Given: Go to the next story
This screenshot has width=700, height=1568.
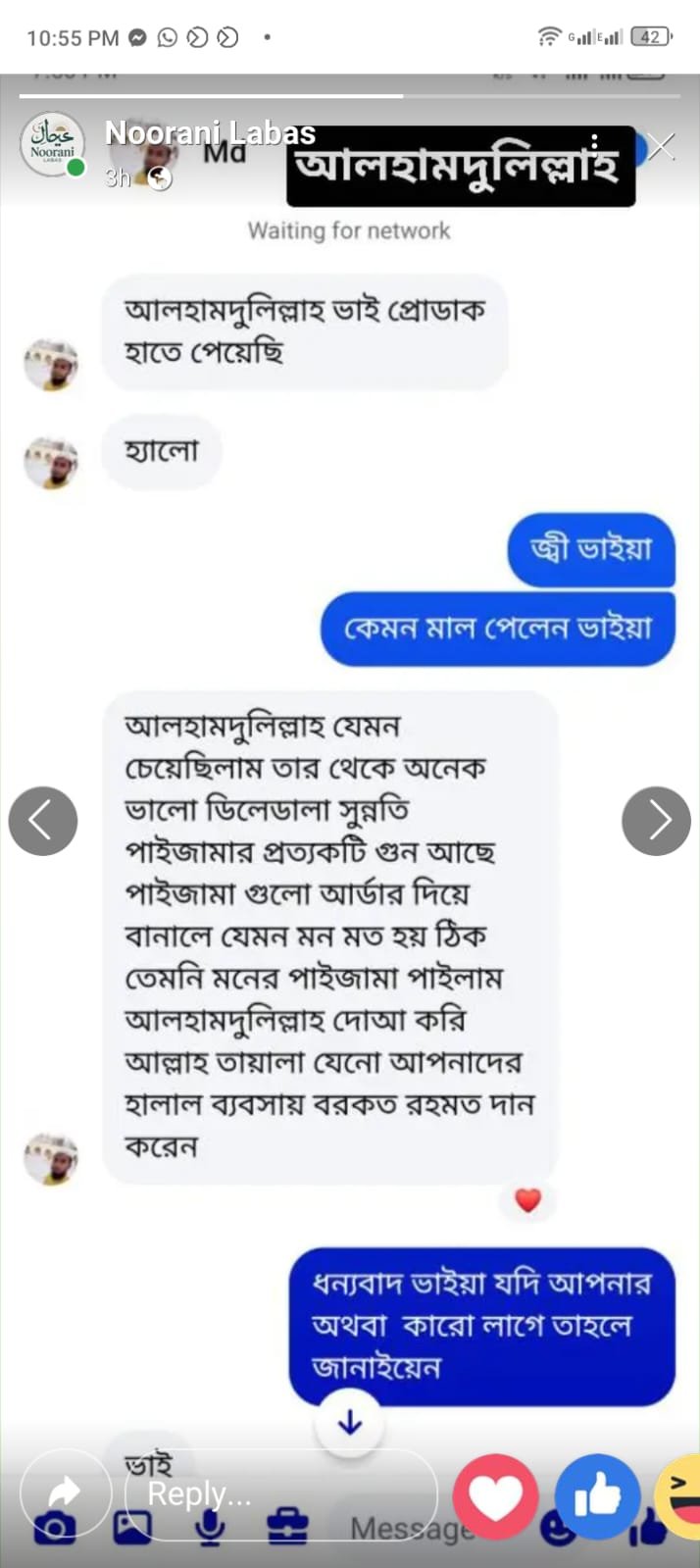Looking at the screenshot, I should tap(656, 821).
